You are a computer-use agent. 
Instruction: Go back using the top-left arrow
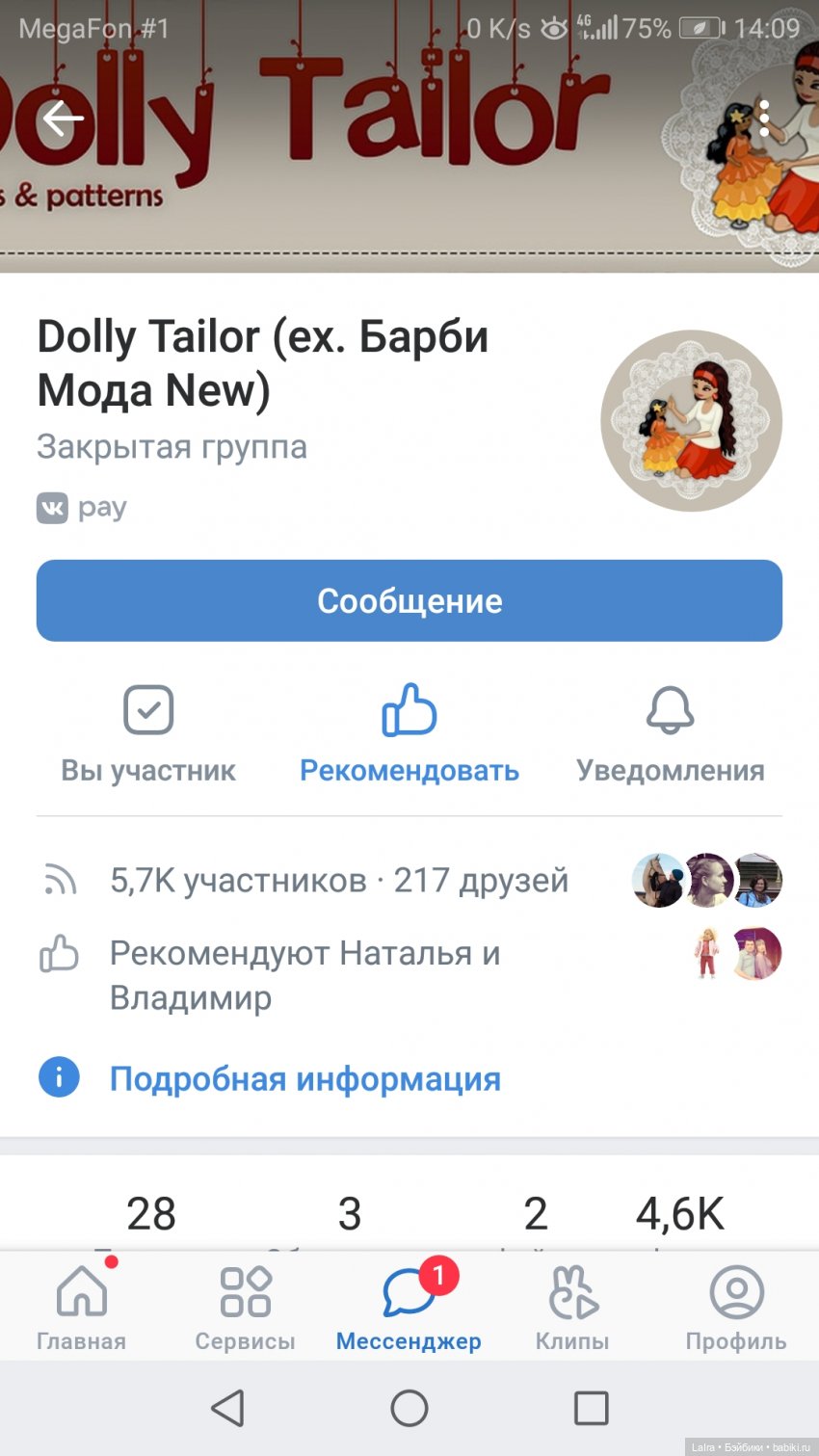click(x=64, y=119)
